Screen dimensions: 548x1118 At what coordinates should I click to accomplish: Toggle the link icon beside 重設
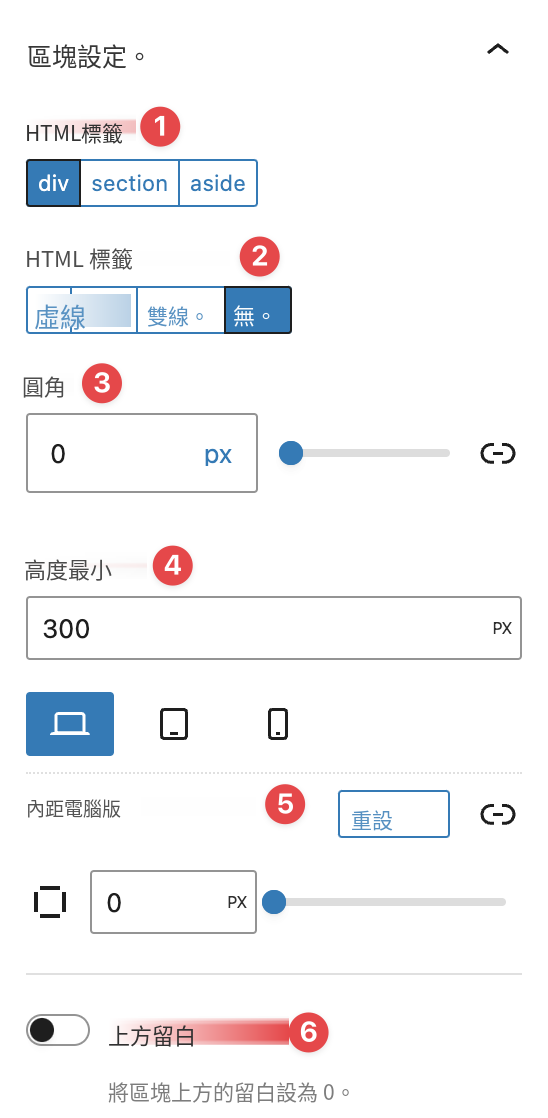[497, 814]
